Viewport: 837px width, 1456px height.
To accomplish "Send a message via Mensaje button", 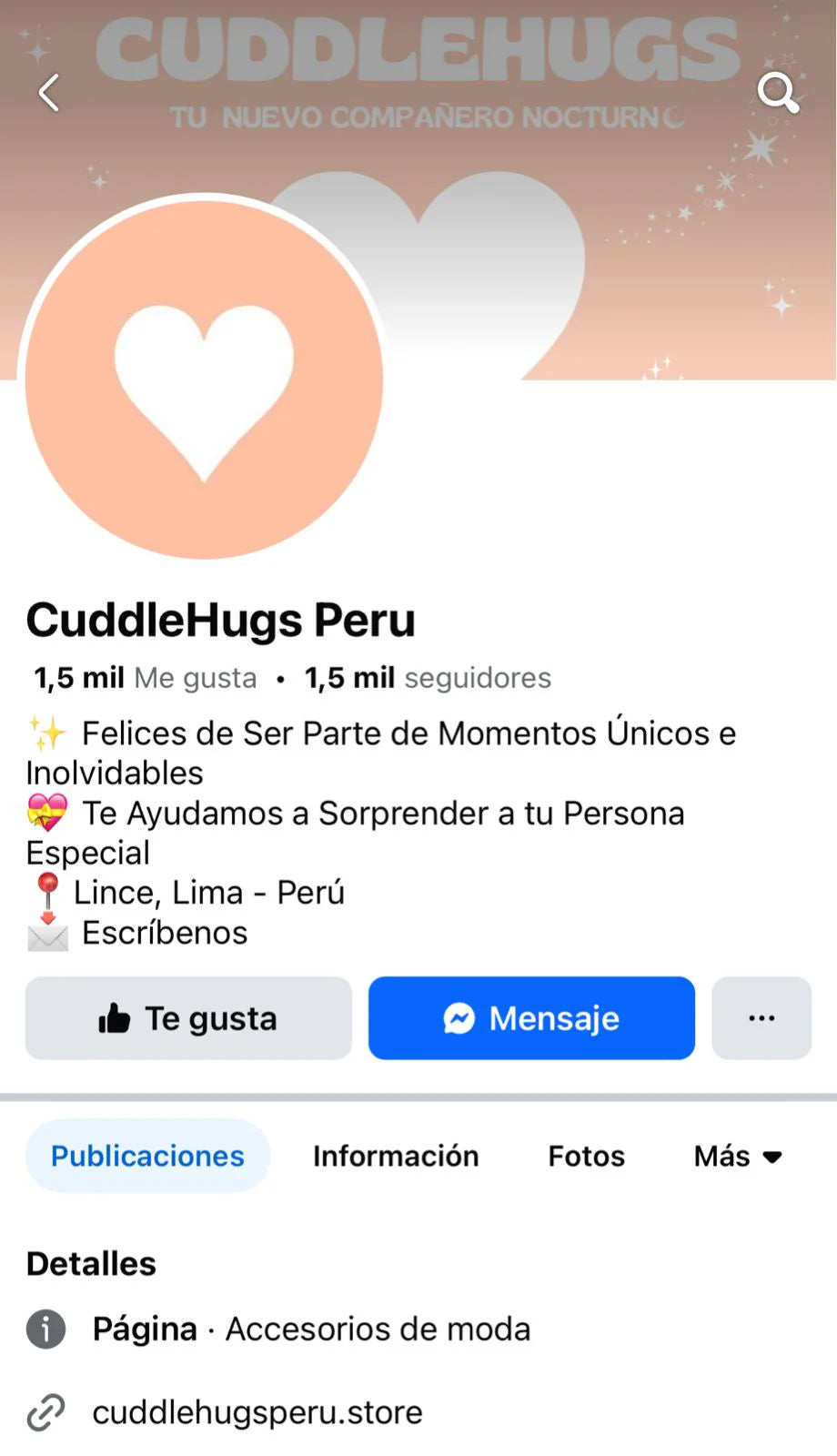I will tap(531, 1018).
